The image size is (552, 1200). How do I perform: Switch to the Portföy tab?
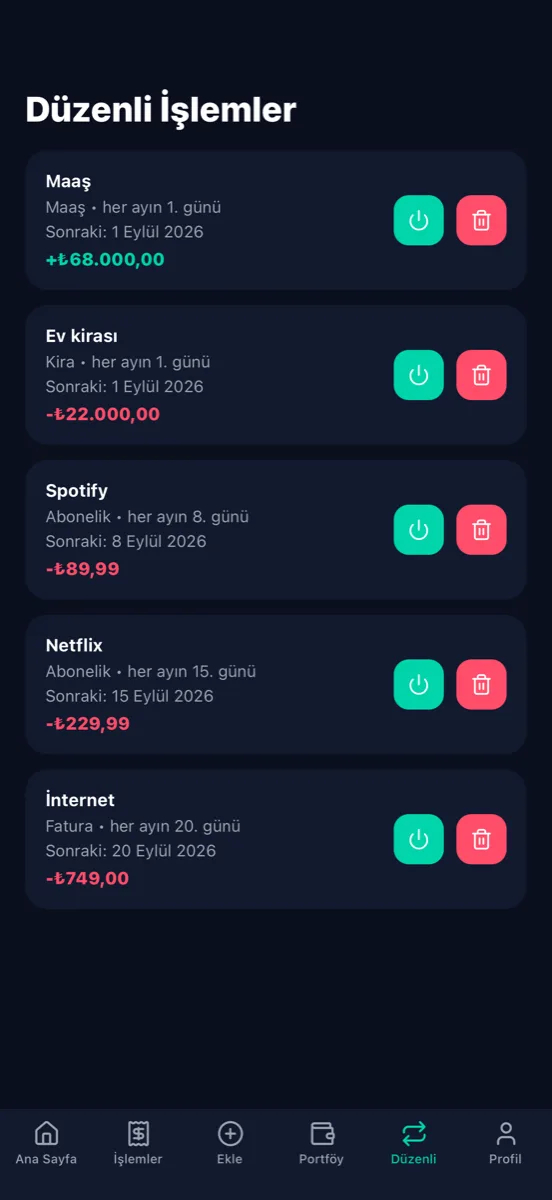point(321,1143)
